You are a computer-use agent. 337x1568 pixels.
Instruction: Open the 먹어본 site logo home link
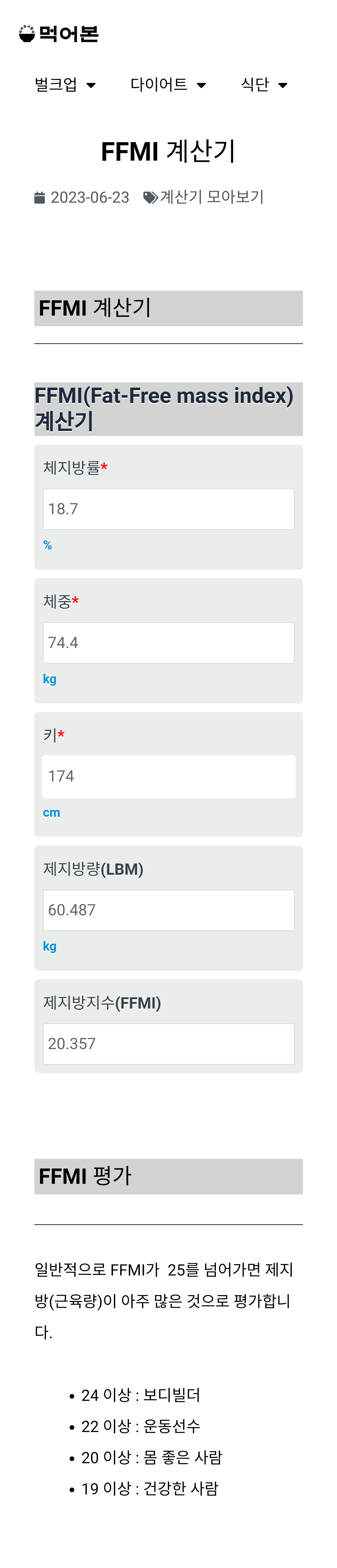58,33
